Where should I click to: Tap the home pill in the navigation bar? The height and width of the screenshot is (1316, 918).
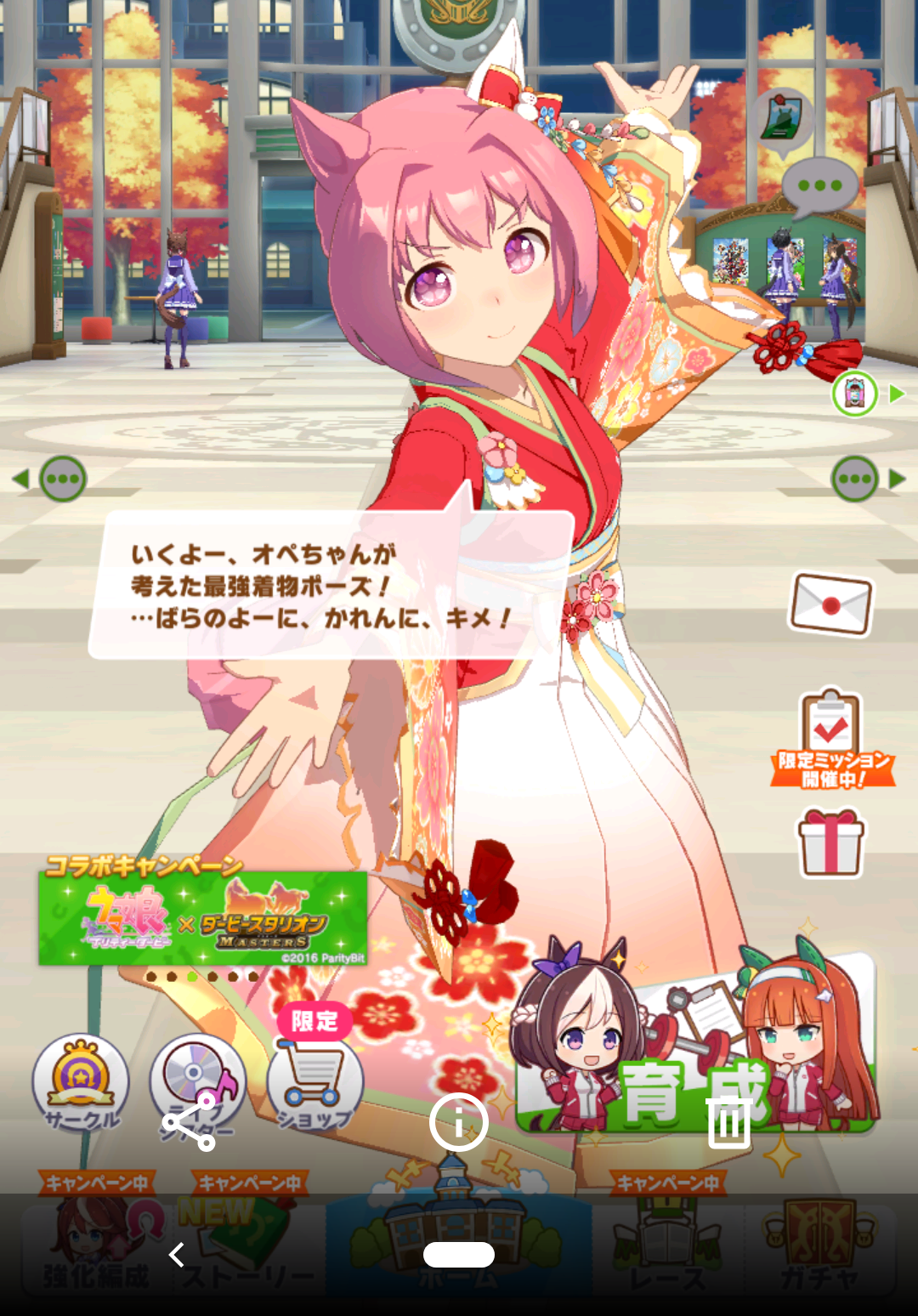[x=459, y=1254]
